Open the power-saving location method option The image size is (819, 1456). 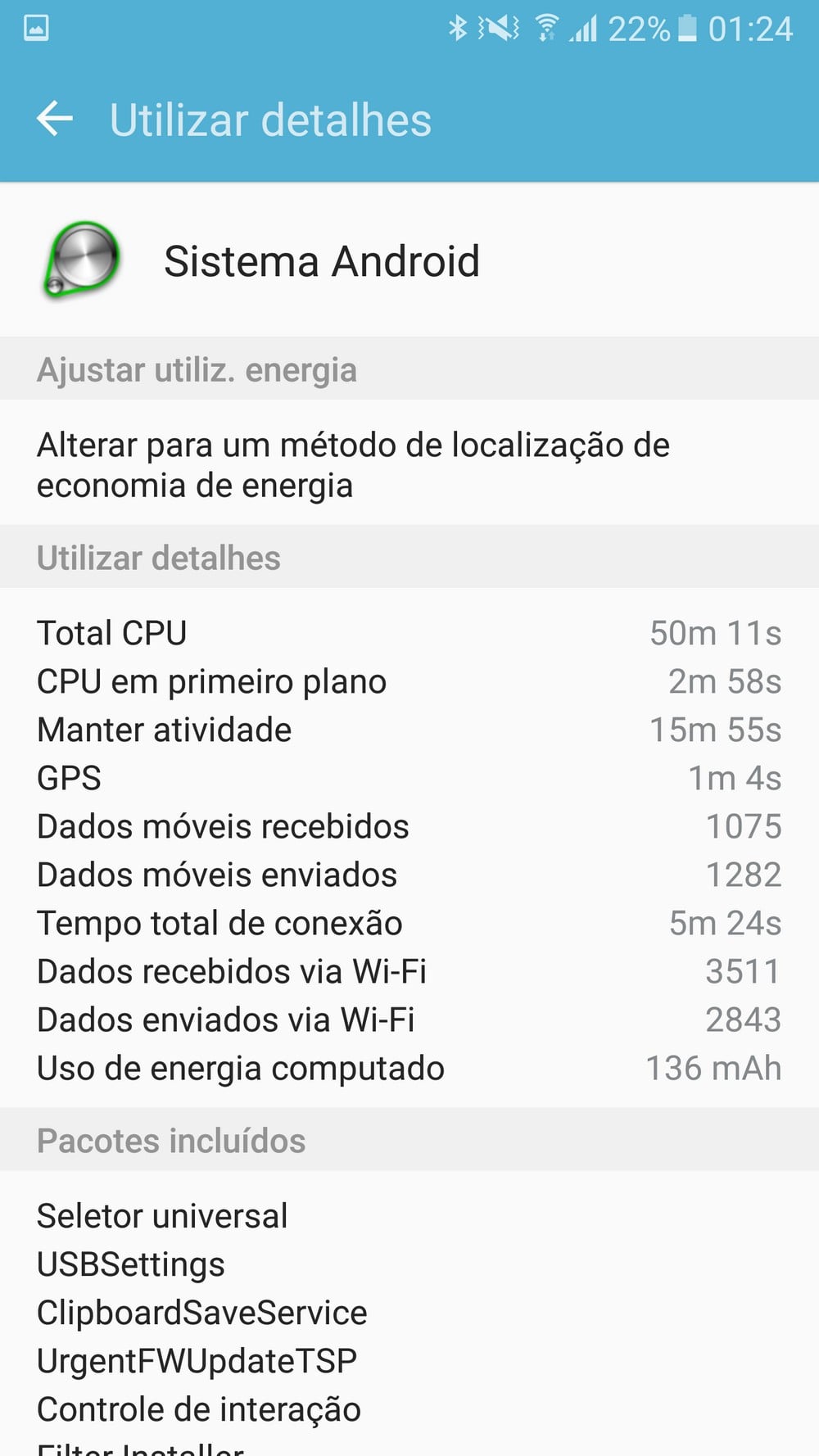pos(353,464)
